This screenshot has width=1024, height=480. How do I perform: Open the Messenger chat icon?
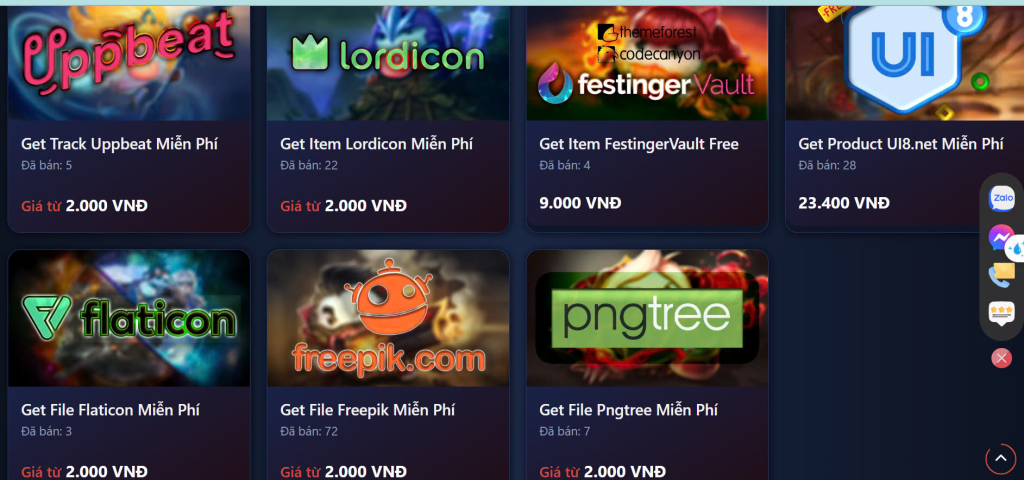tap(1000, 238)
